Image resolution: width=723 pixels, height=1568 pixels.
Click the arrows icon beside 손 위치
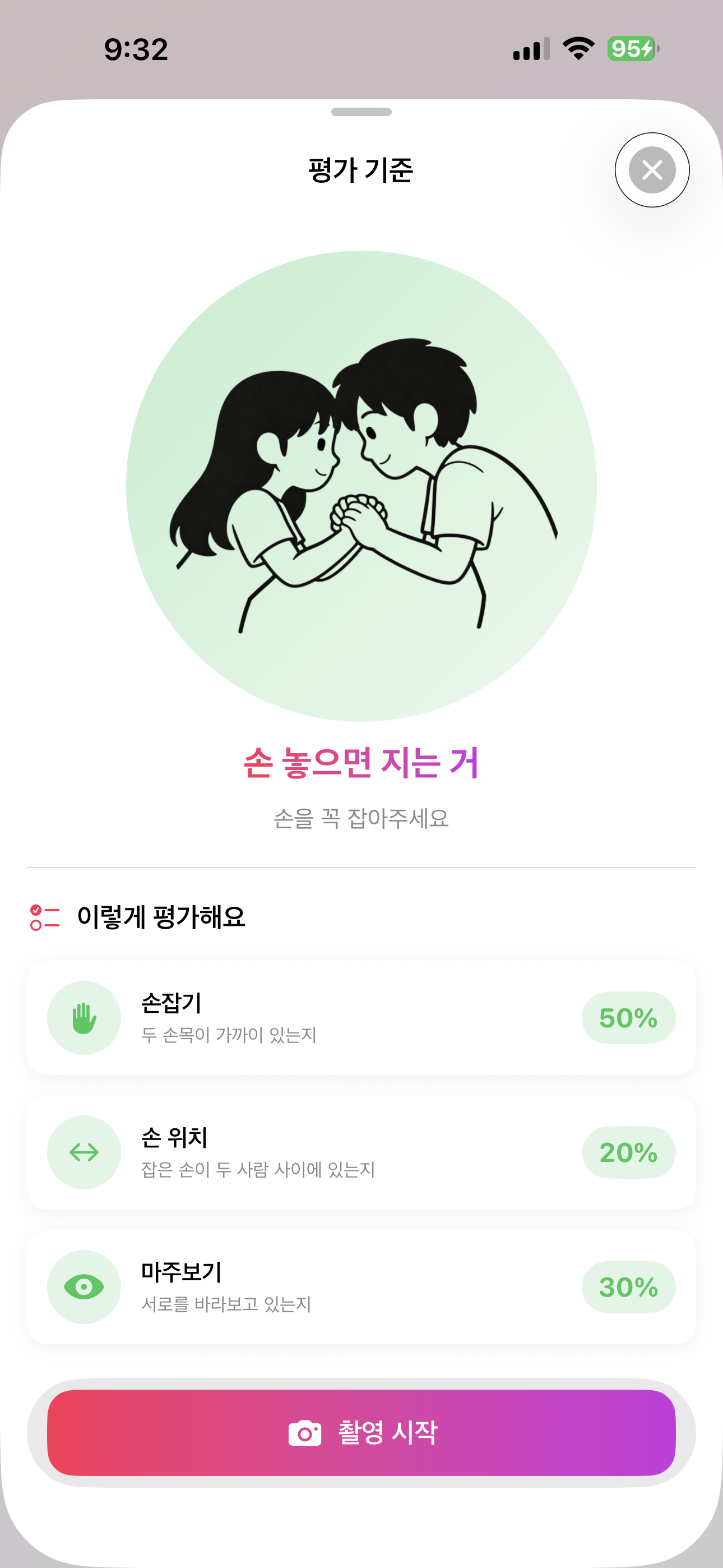pyautogui.click(x=84, y=1153)
